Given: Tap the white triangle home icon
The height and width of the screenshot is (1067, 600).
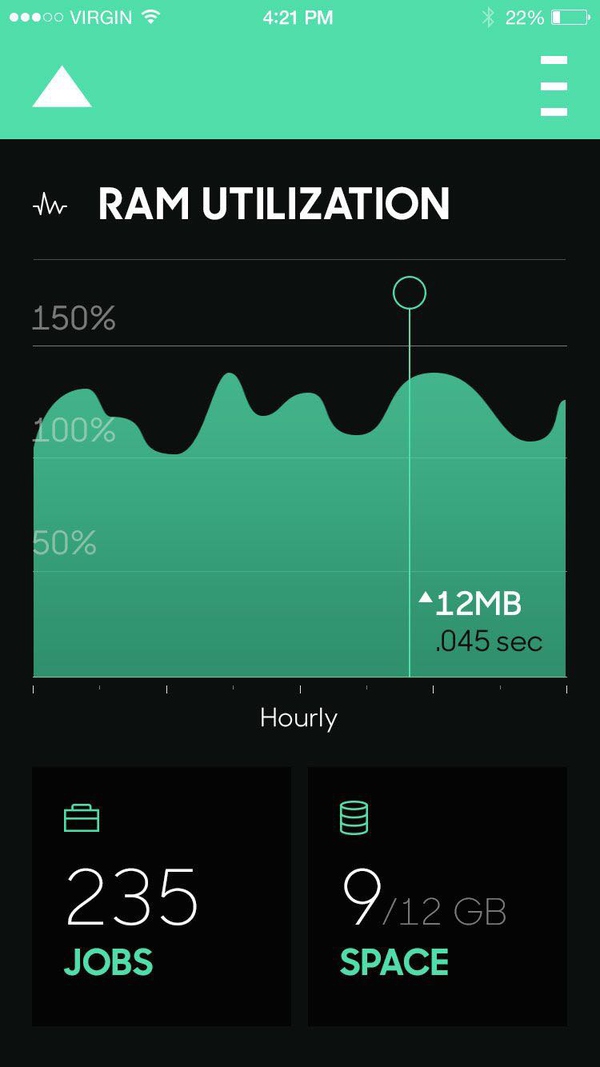Looking at the screenshot, I should 62,88.
